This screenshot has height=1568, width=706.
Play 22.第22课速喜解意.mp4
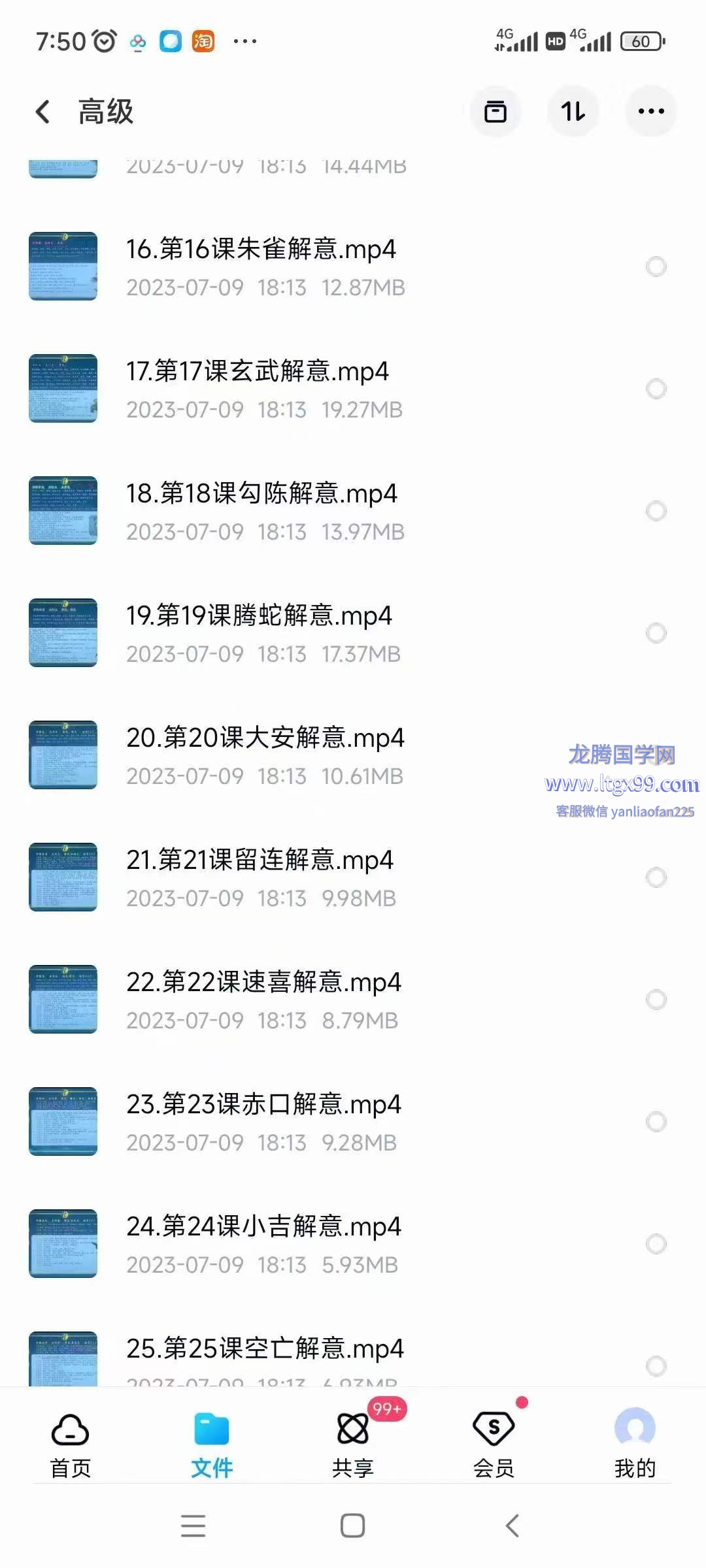pos(263,983)
